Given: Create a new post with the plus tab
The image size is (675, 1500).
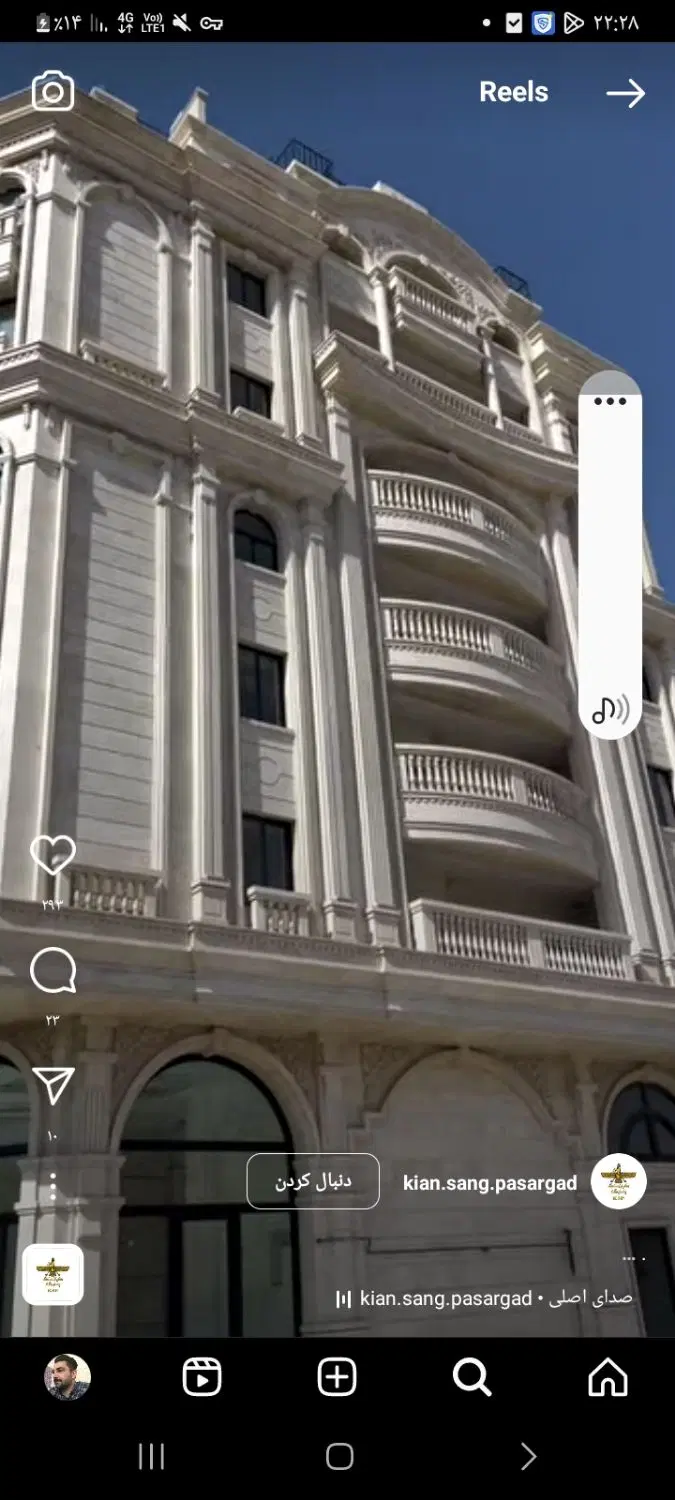Looking at the screenshot, I should point(337,1377).
